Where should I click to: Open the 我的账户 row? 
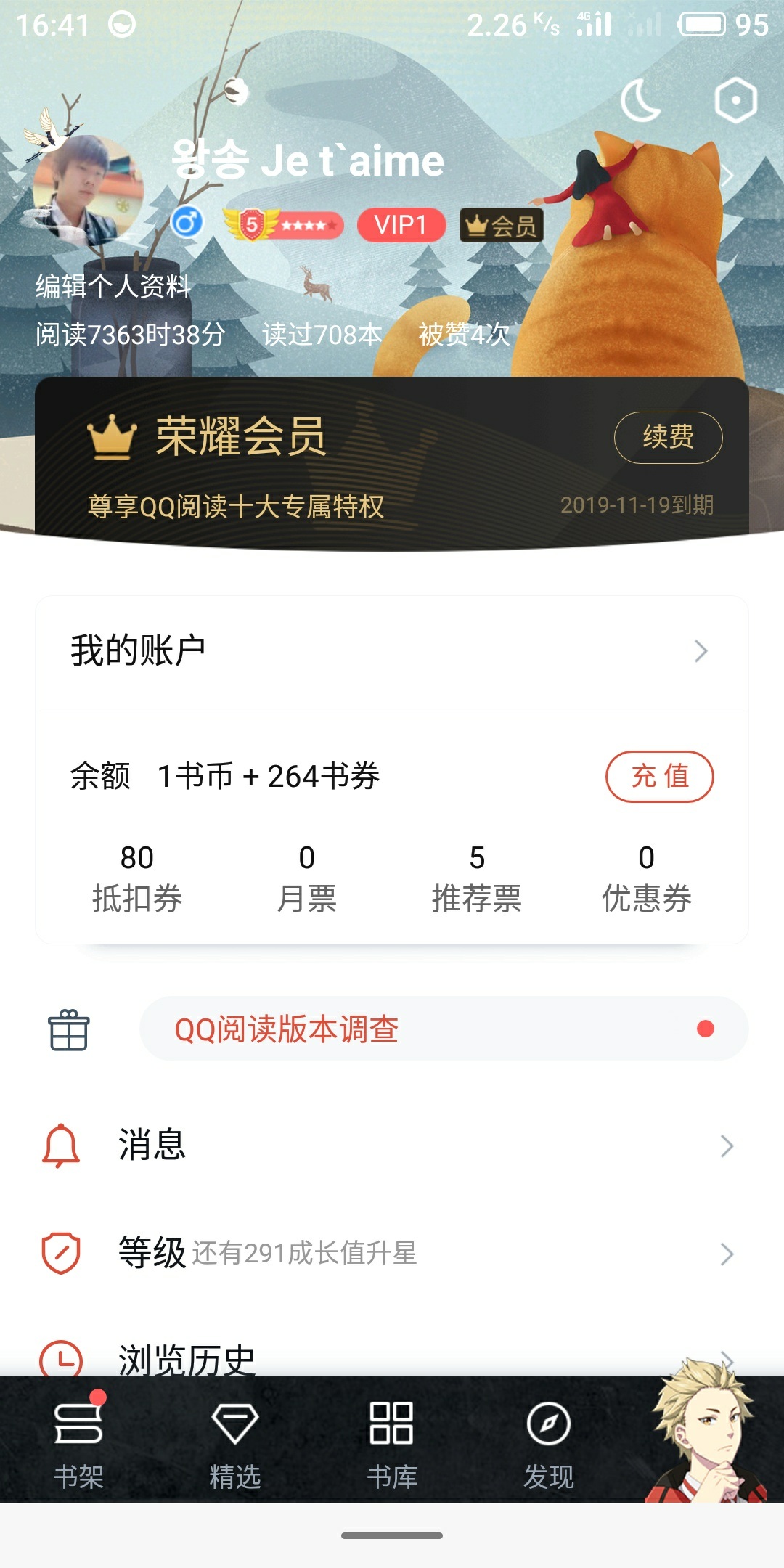[392, 651]
